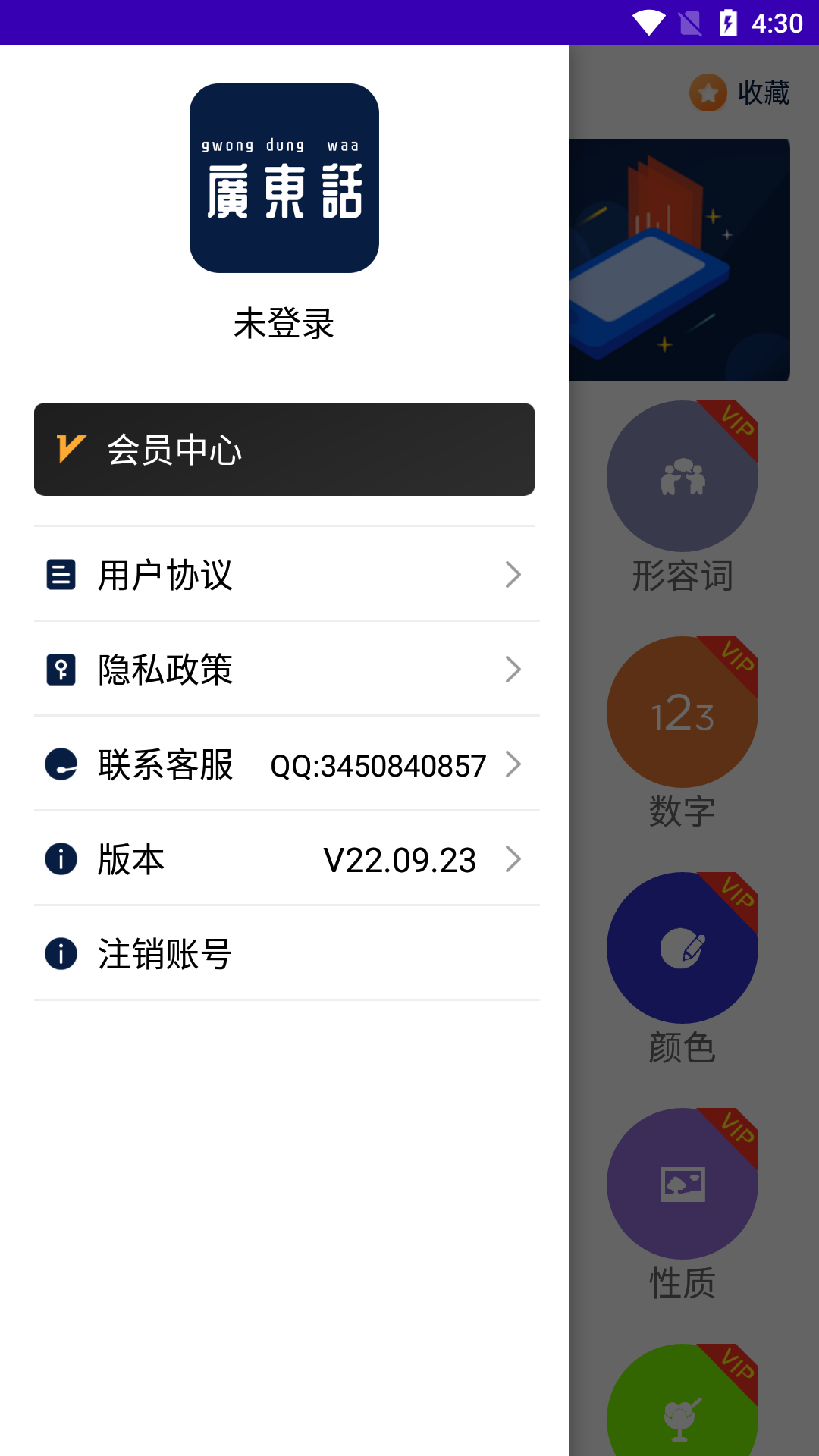Click the 隐私政策 key icon
This screenshot has width=819, height=1456.
click(x=61, y=670)
